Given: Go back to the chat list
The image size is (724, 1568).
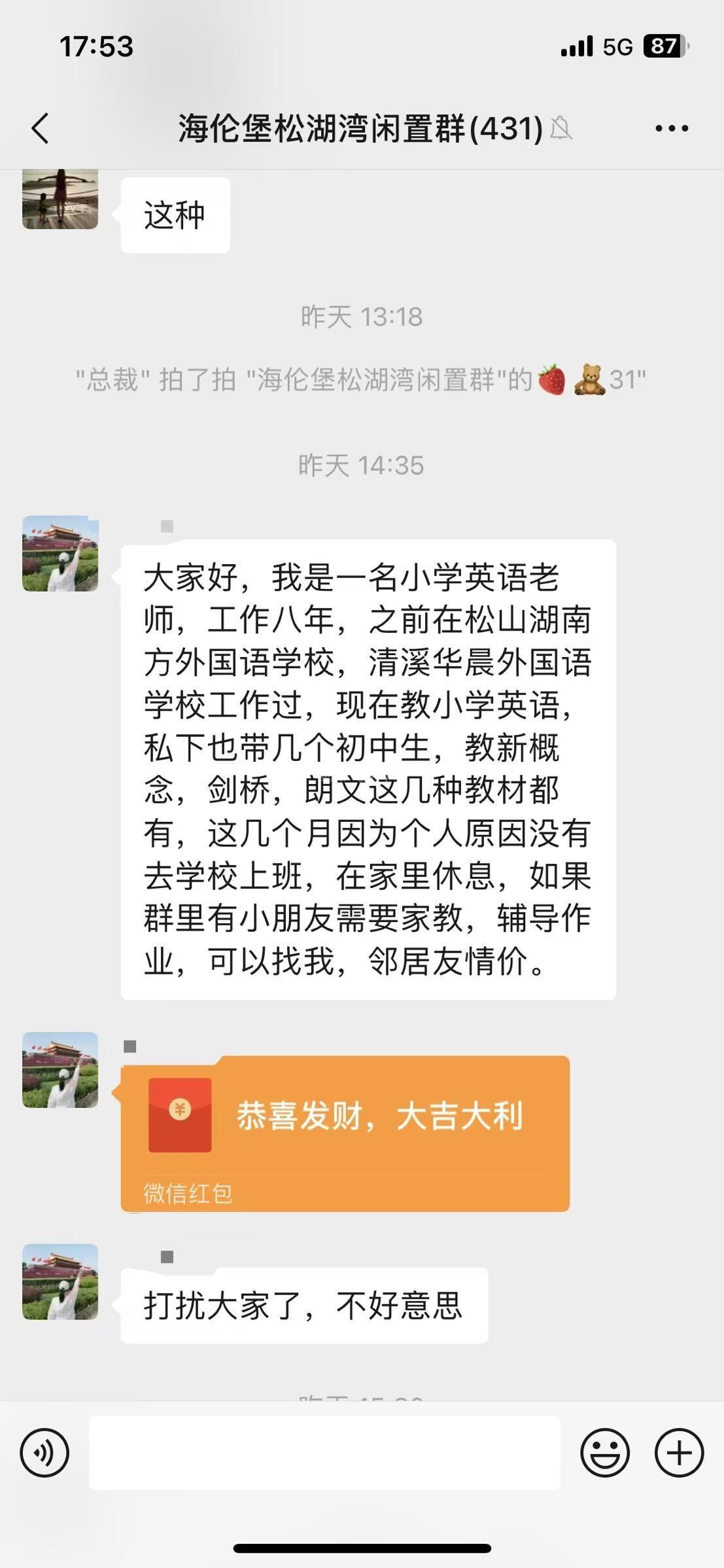Looking at the screenshot, I should (x=41, y=128).
